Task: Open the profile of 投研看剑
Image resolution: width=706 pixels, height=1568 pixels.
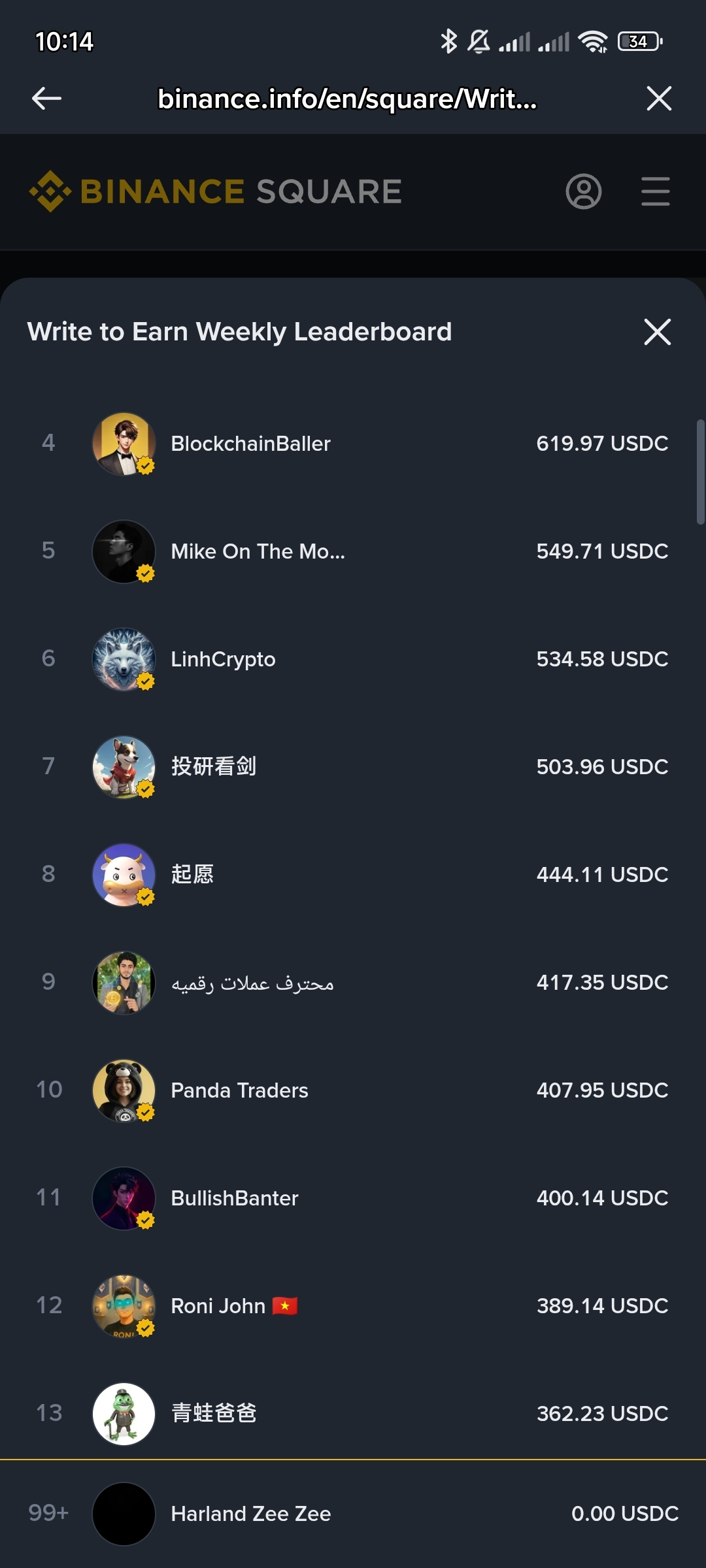Action: pos(214,767)
